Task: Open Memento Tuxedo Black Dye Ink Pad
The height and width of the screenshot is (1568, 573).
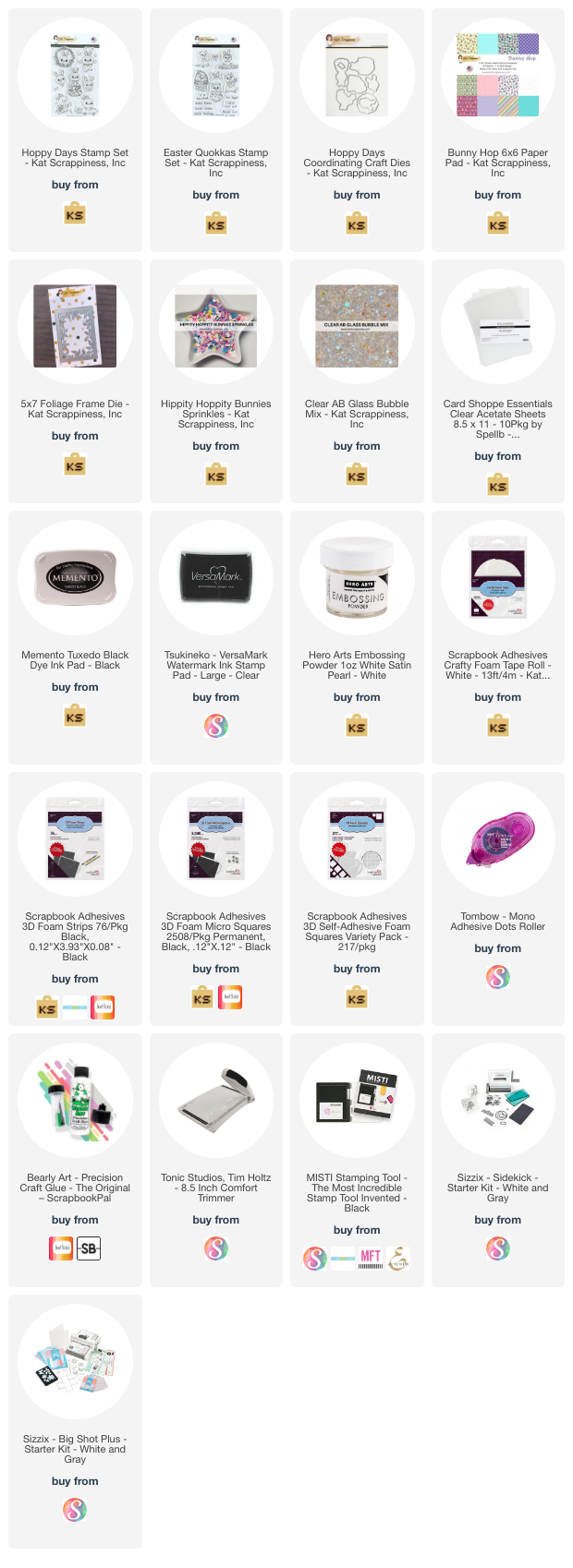Action: coord(75,578)
